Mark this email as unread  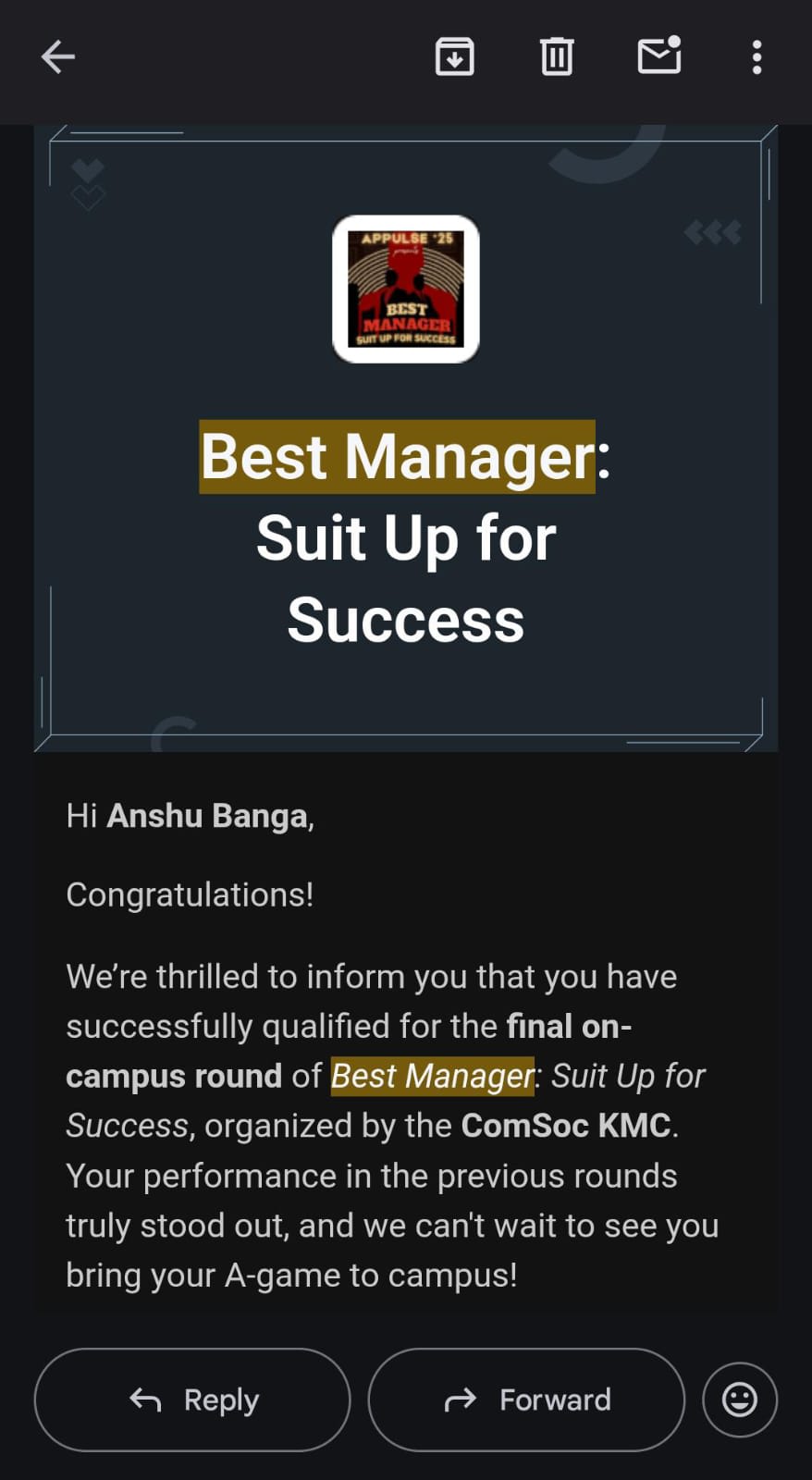659,56
